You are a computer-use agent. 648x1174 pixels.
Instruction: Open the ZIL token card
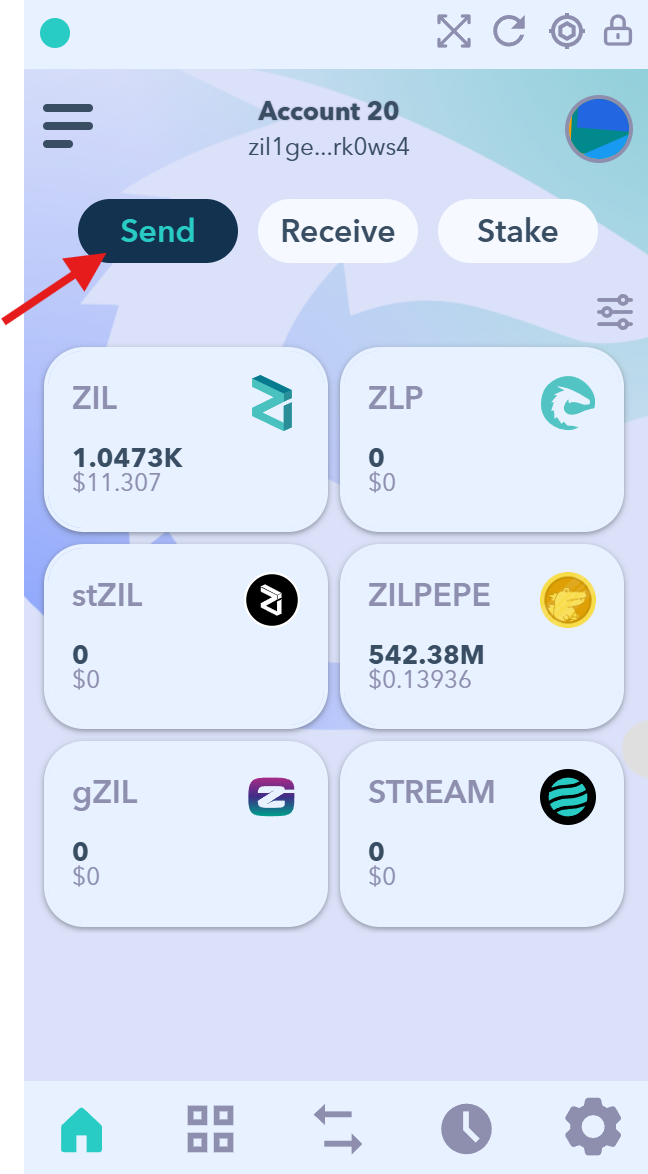click(186, 439)
